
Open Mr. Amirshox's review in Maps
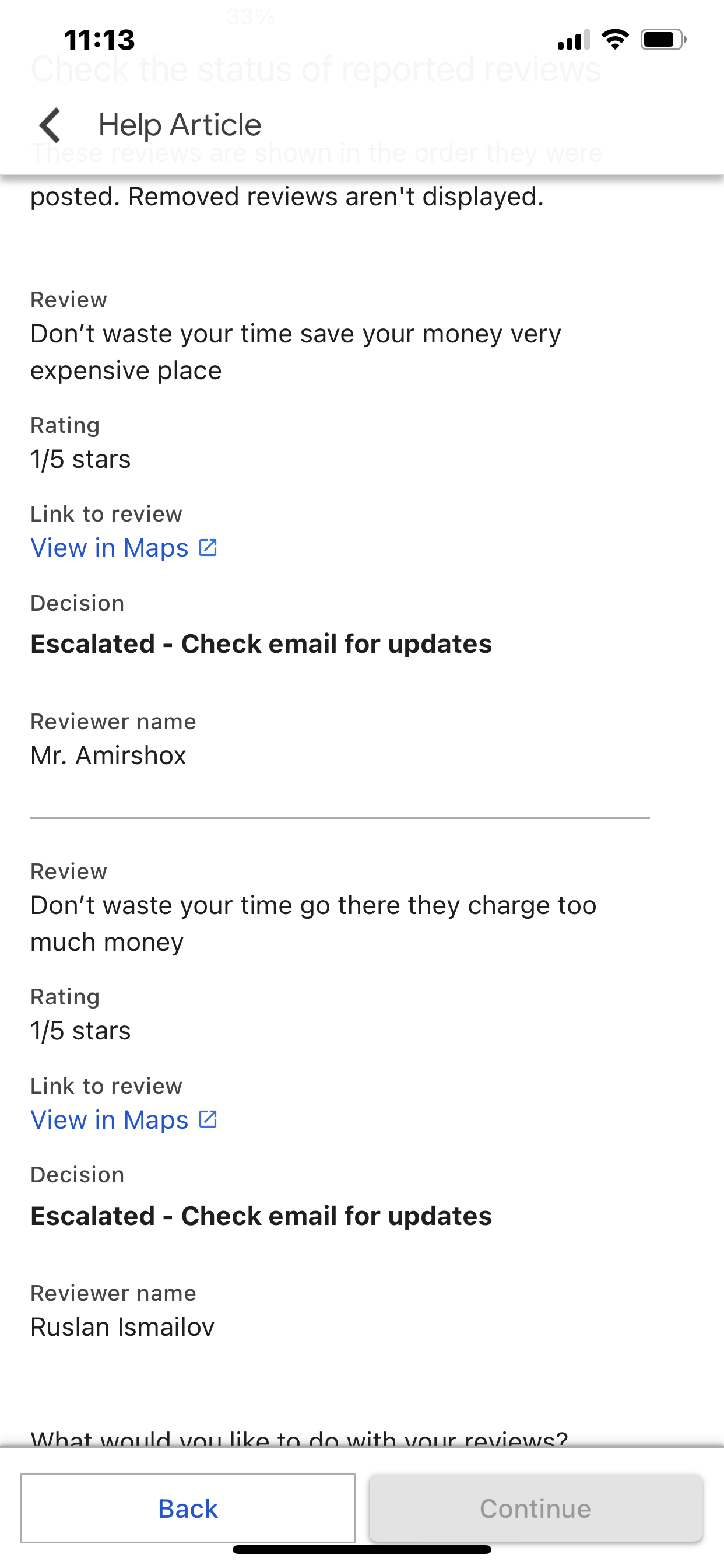[x=110, y=547]
